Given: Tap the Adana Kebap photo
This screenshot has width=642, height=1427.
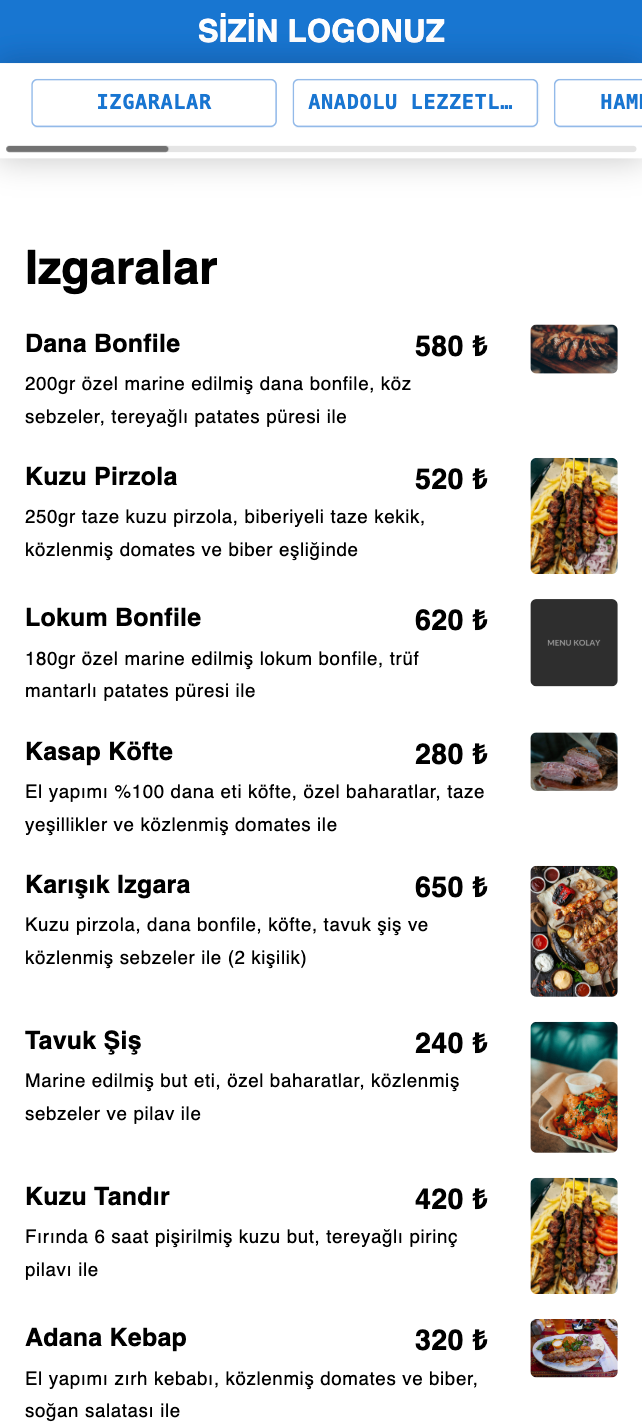Looking at the screenshot, I should coord(573,1348).
